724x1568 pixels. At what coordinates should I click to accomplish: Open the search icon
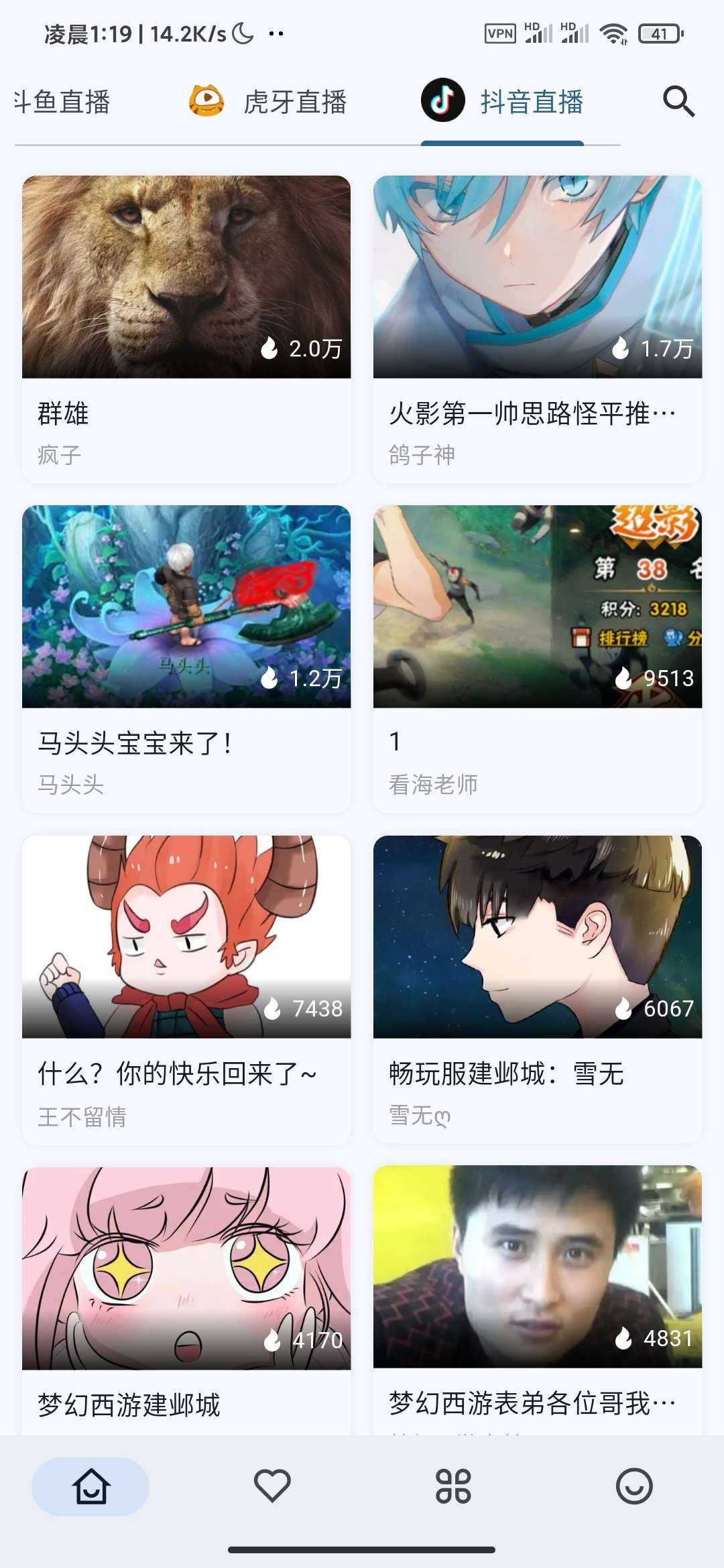(x=678, y=102)
